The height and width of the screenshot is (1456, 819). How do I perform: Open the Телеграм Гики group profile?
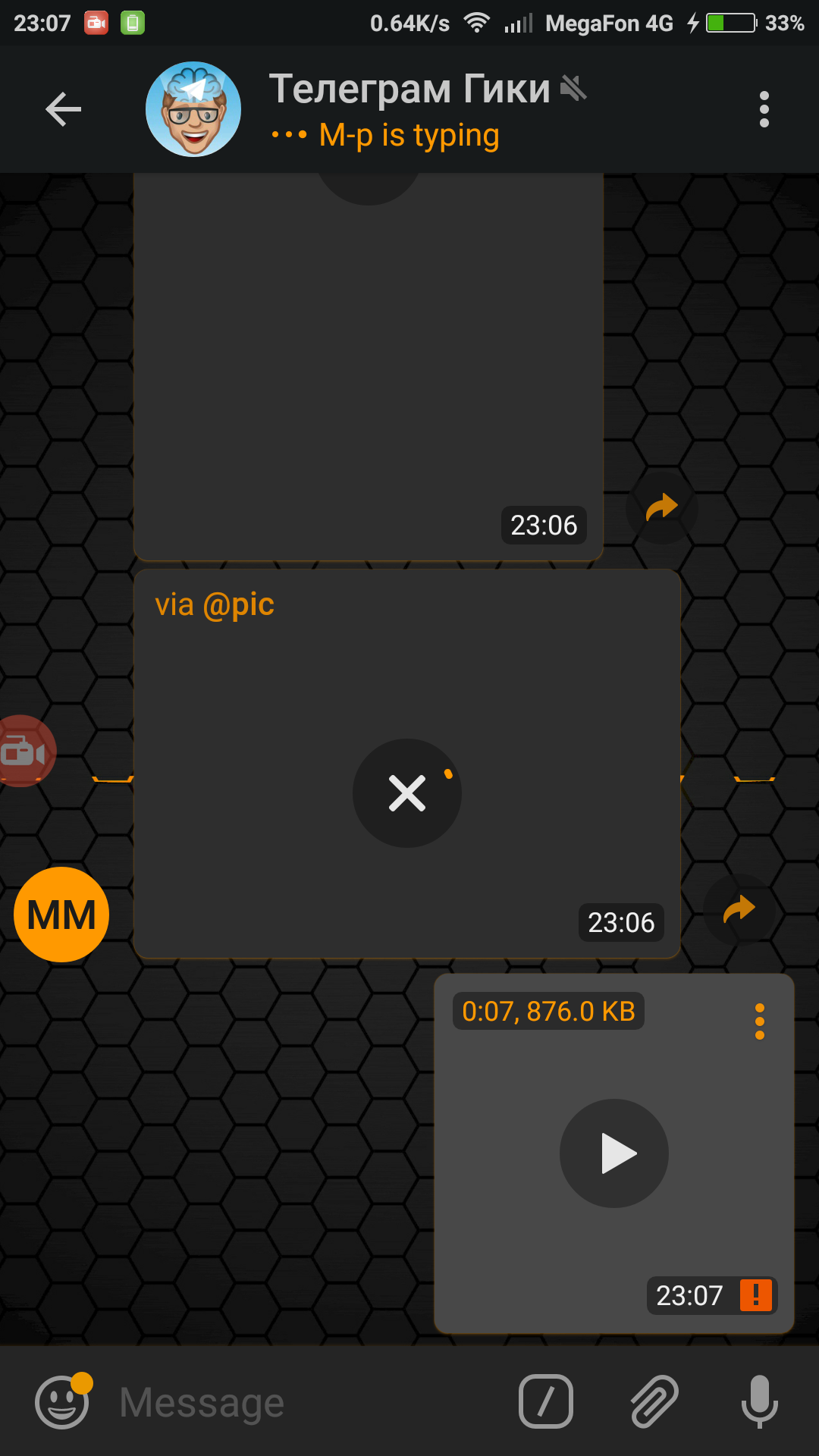409,109
